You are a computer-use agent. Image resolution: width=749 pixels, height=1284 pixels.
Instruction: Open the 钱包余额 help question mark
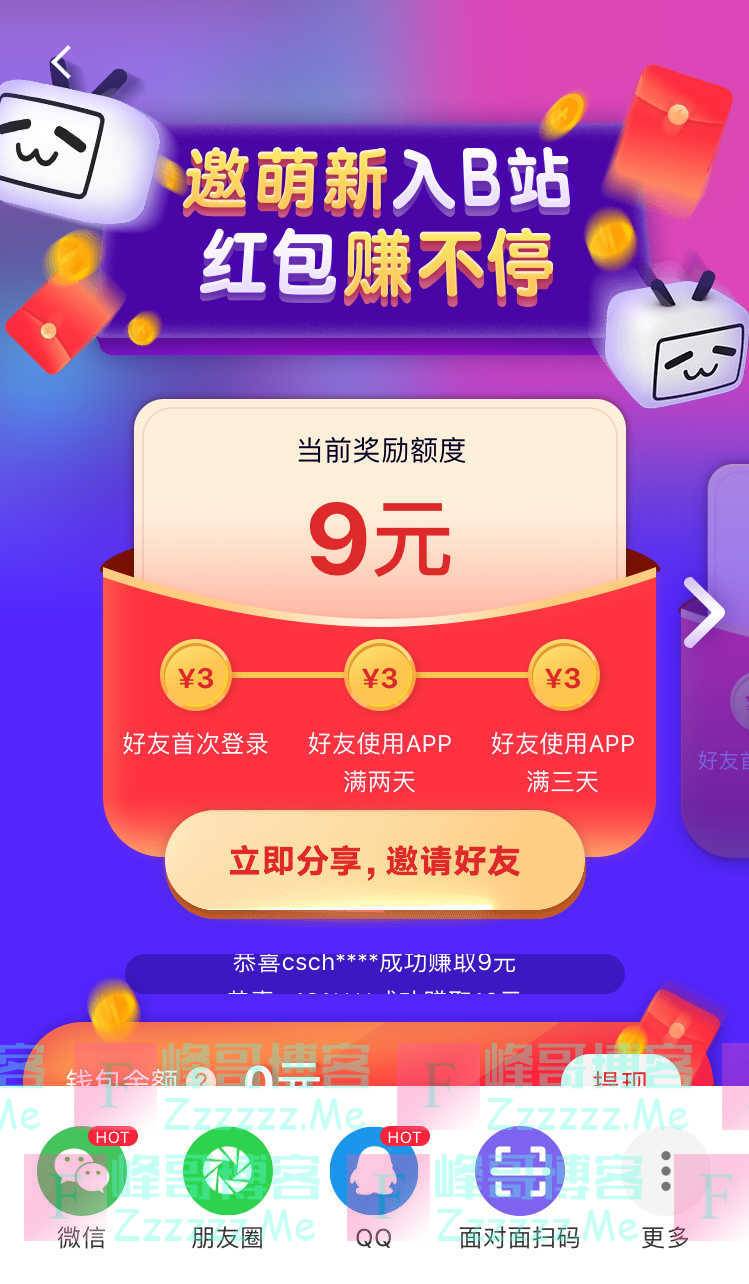(x=201, y=1080)
